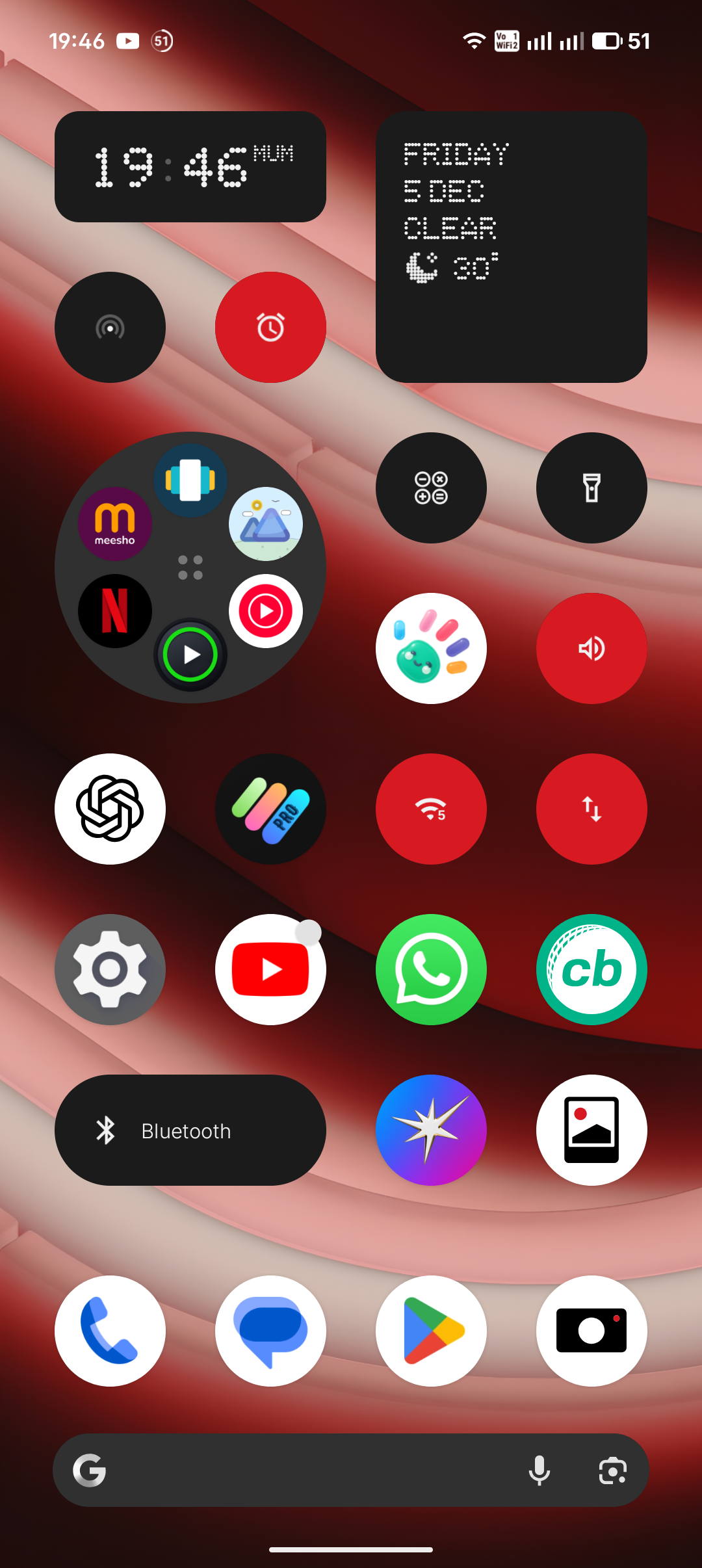702x1568 pixels.
Task: Turn on the flashlight
Action: (x=591, y=488)
